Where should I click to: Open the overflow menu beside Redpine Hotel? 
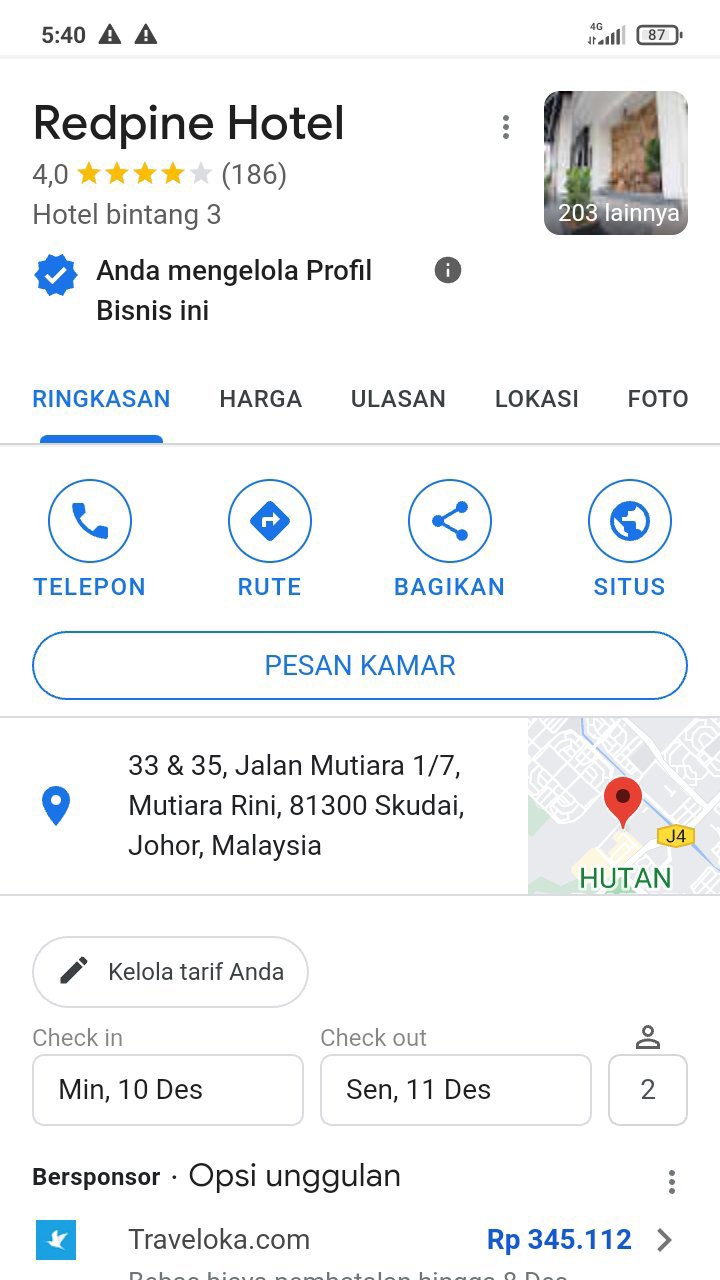[506, 127]
